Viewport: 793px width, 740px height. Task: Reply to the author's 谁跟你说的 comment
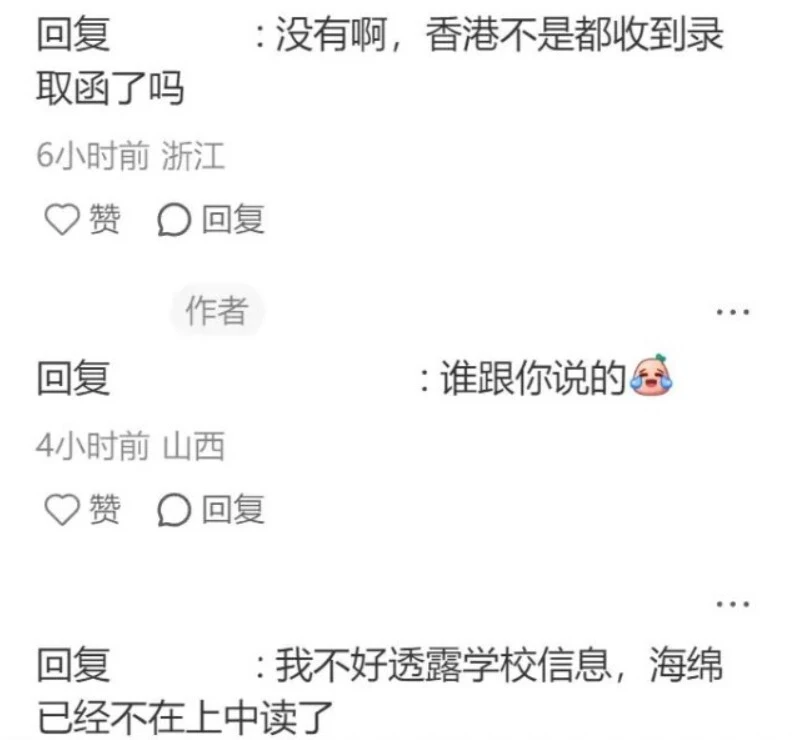[211, 511]
